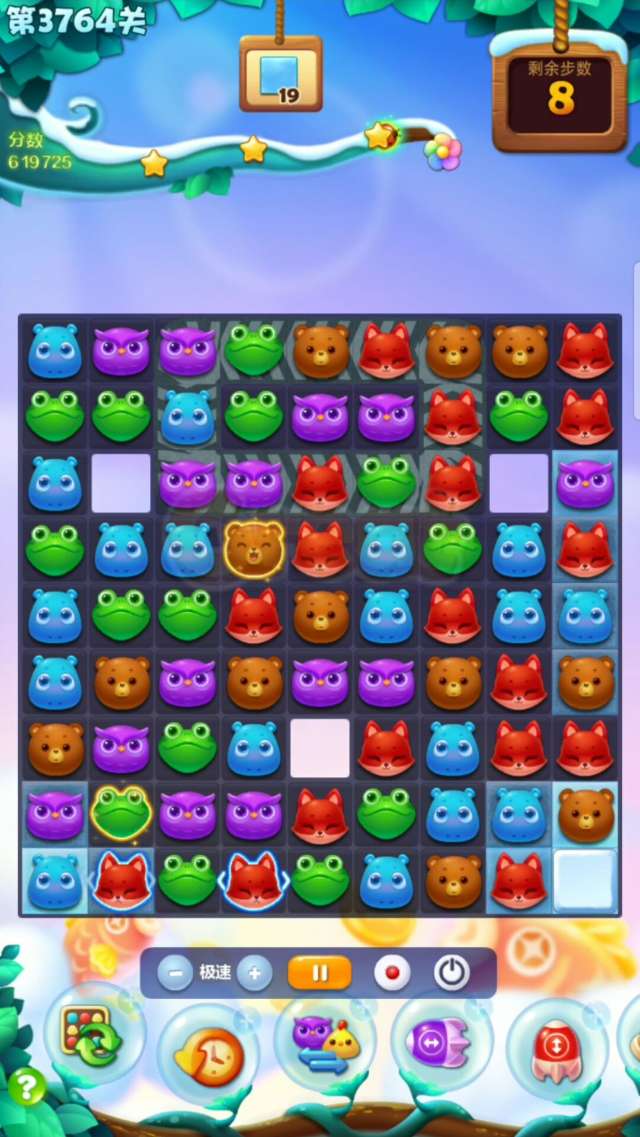Viewport: 640px width, 1137px height.
Task: Decrease the playback speed with minus button
Action: pos(175,972)
